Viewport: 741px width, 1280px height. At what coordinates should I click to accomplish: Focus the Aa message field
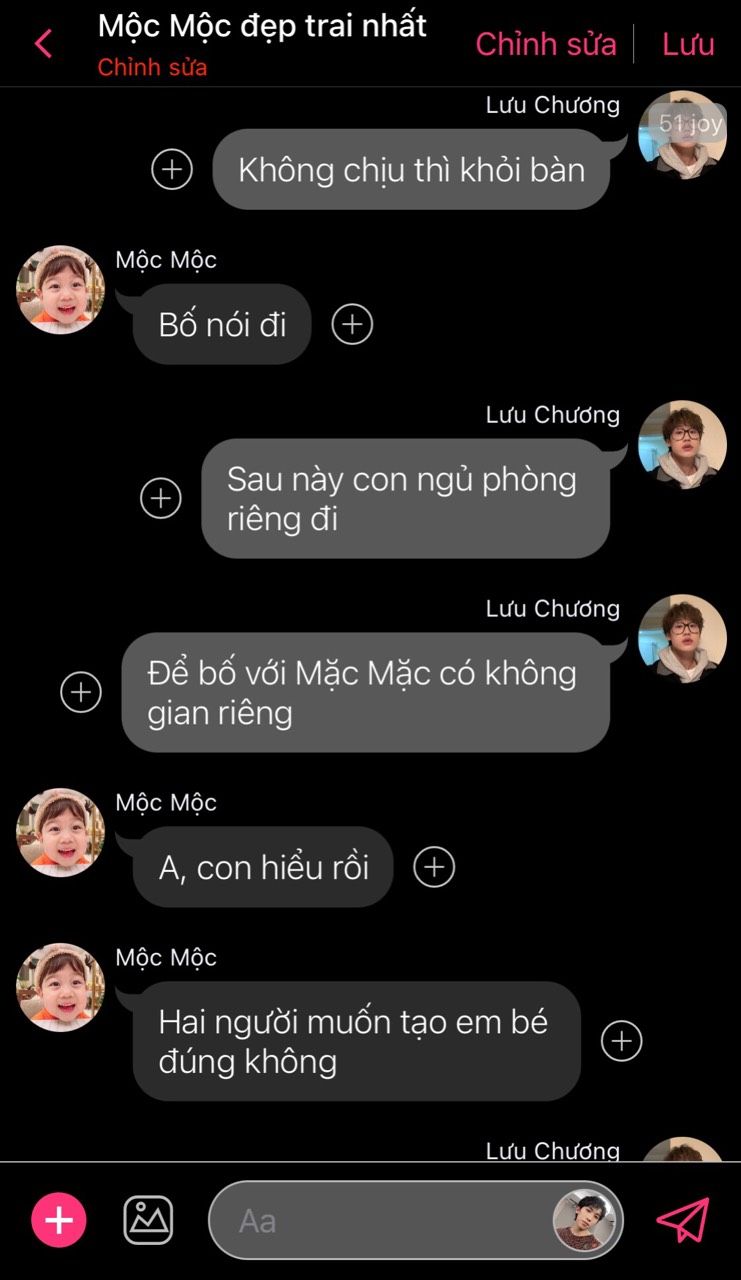coord(380,1220)
